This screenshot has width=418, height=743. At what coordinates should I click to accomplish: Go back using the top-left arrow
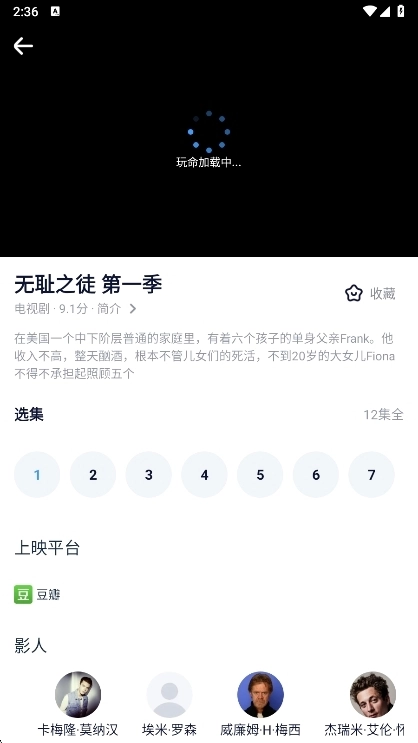pos(23,46)
